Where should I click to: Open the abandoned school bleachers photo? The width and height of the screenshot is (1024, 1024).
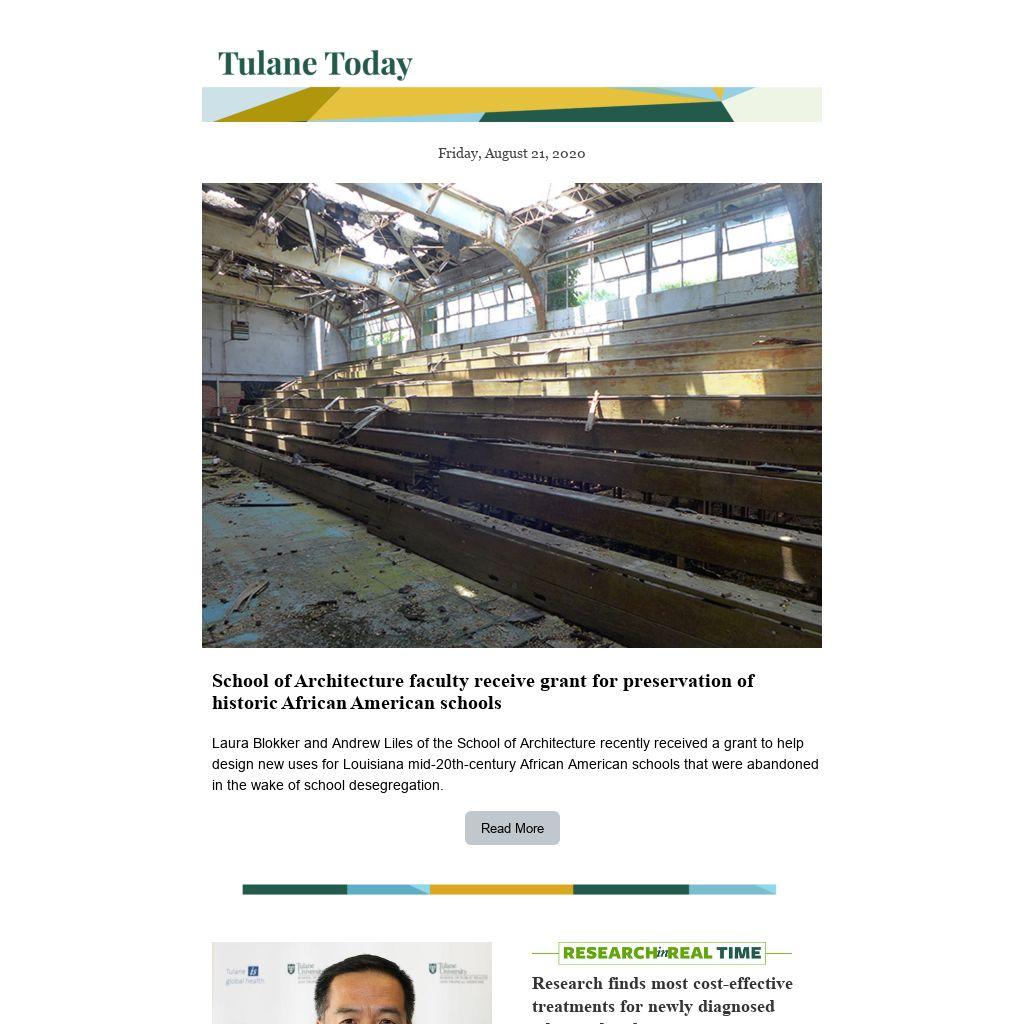(512, 415)
